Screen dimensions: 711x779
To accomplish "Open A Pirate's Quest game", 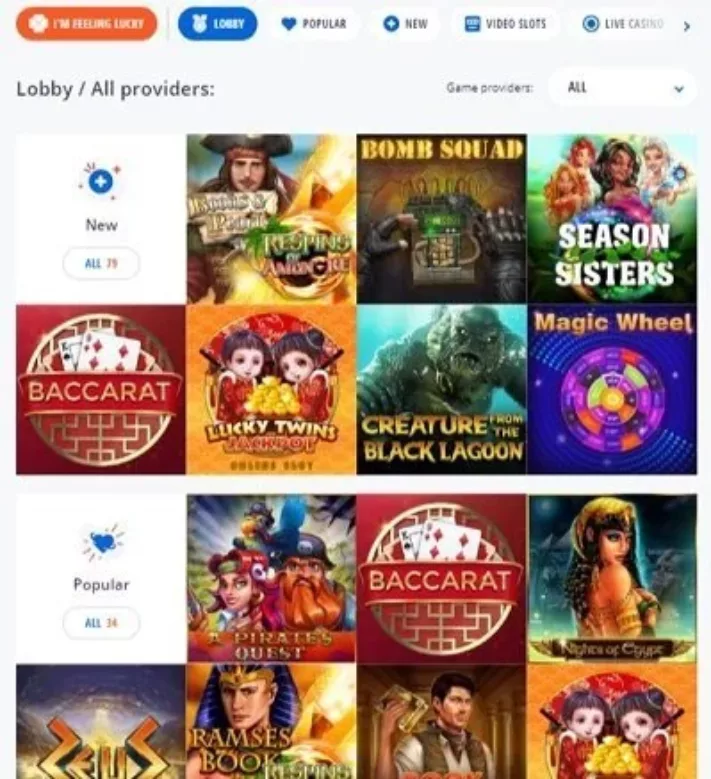I will 271,578.
